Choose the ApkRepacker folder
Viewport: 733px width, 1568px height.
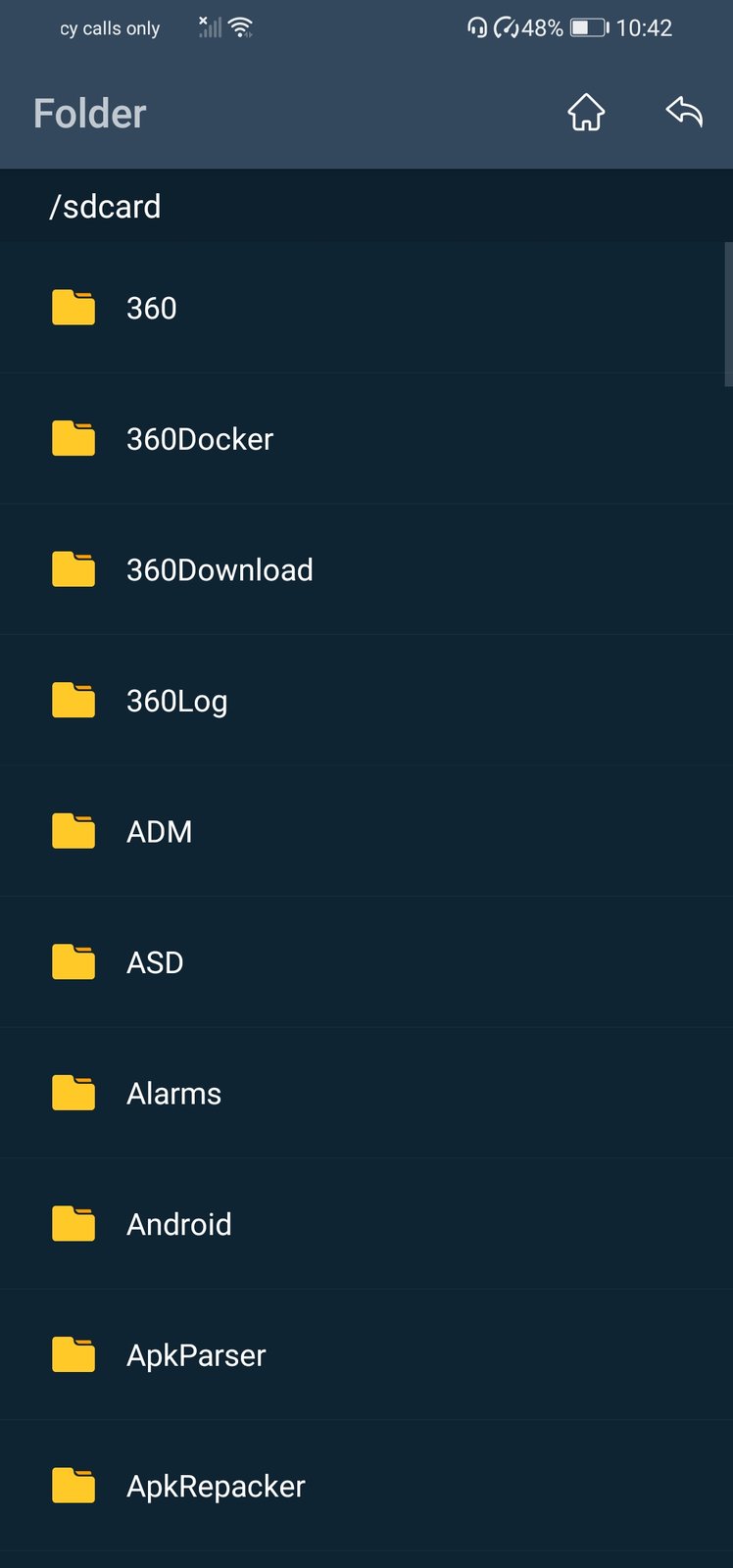[216, 1486]
